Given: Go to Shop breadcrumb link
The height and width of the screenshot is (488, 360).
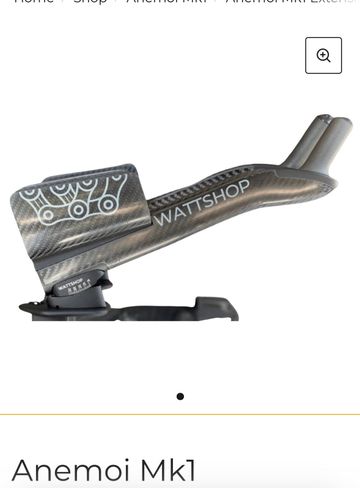Looking at the screenshot, I should point(90,2).
